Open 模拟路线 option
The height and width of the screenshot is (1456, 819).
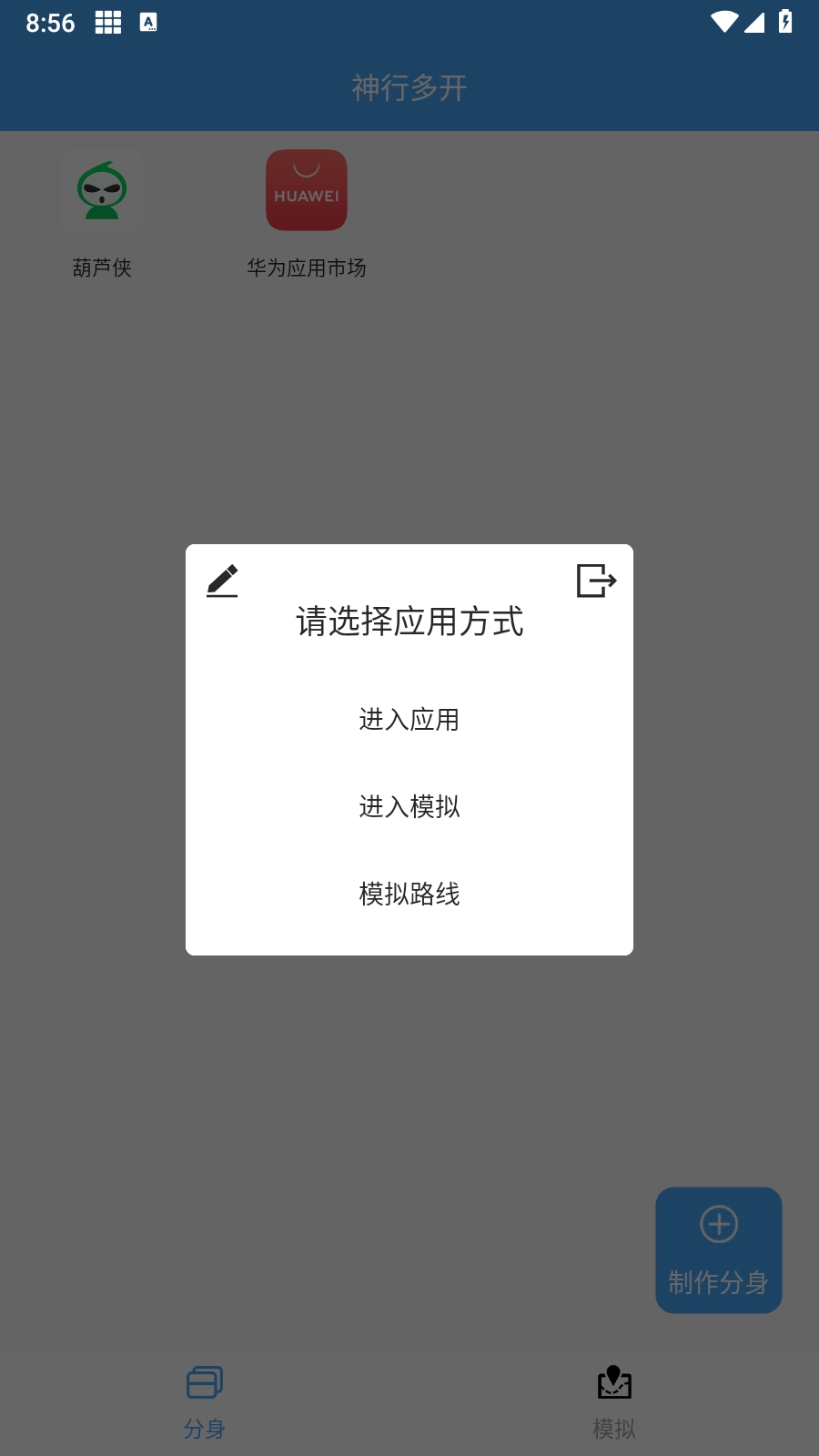409,894
